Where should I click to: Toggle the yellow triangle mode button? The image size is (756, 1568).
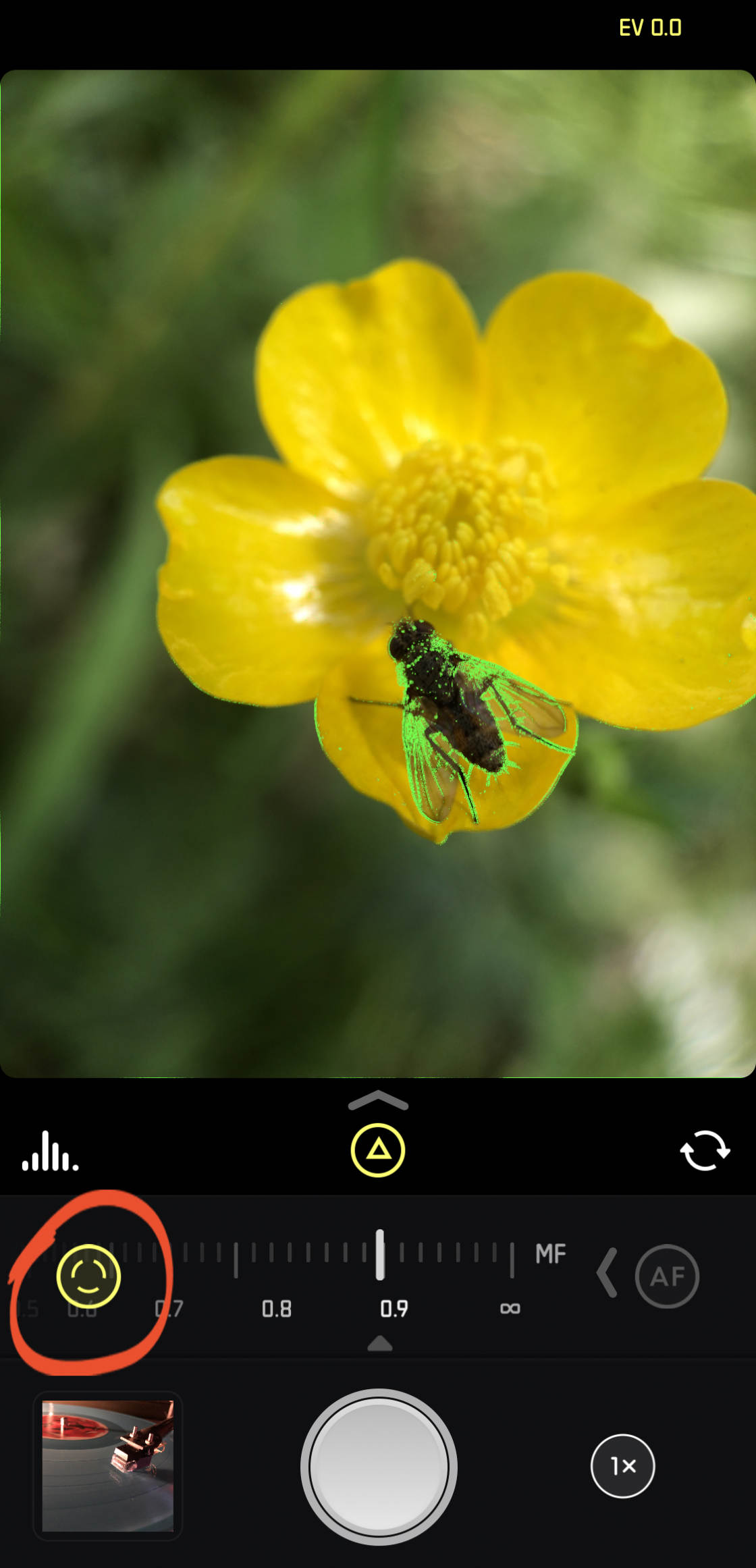(378, 1150)
